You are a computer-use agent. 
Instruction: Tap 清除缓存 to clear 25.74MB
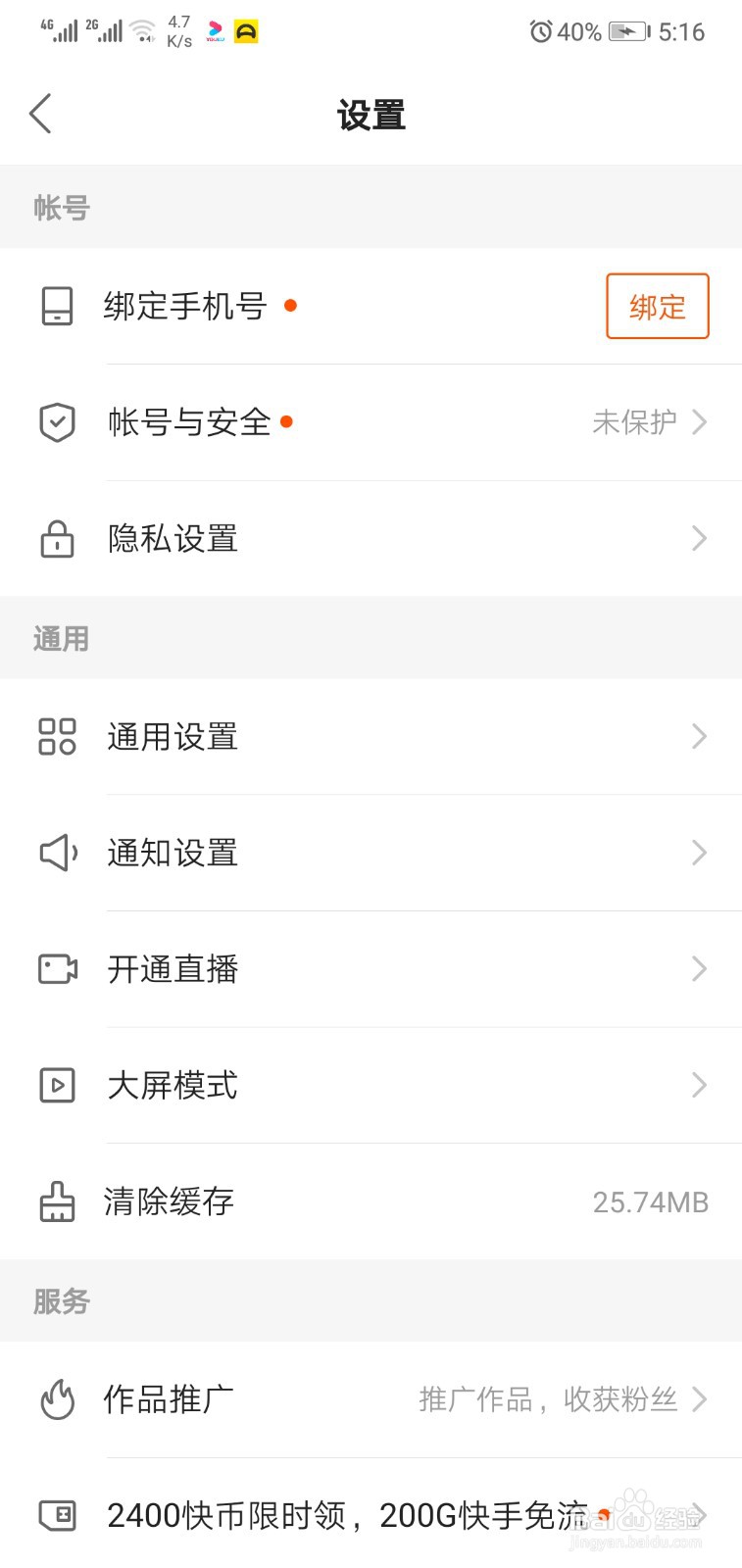tap(371, 1201)
